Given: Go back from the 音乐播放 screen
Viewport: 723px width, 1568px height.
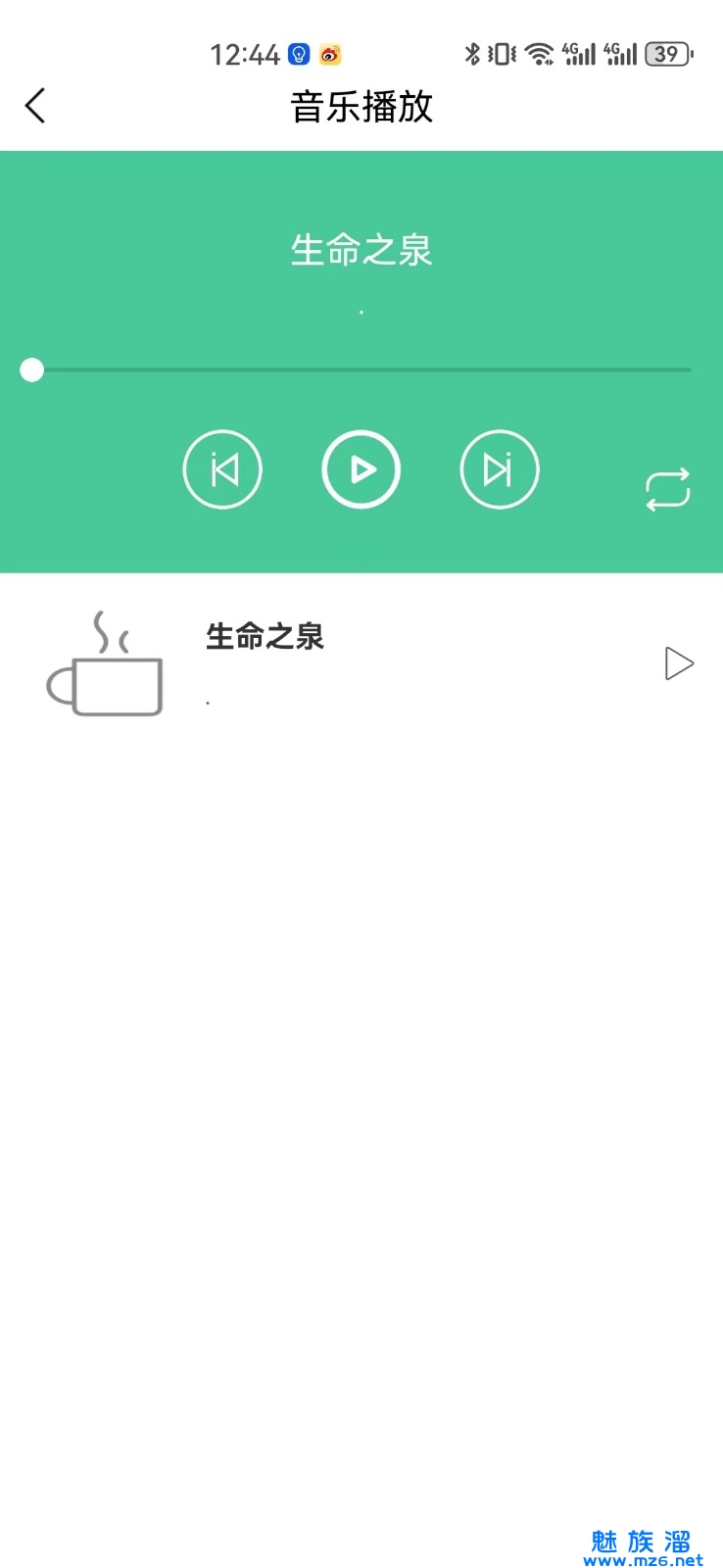Looking at the screenshot, I should (x=35, y=106).
